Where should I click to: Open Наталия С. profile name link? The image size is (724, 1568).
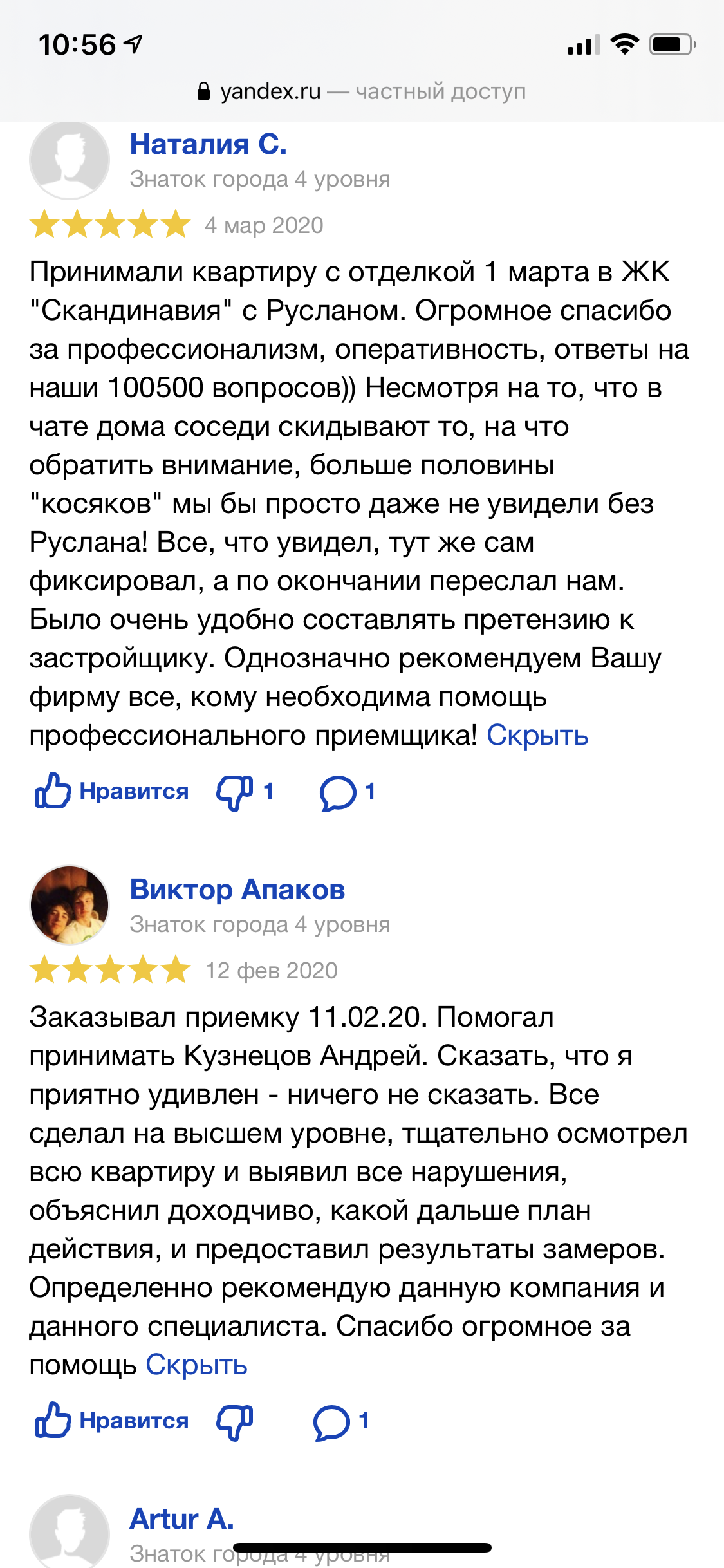(x=208, y=144)
